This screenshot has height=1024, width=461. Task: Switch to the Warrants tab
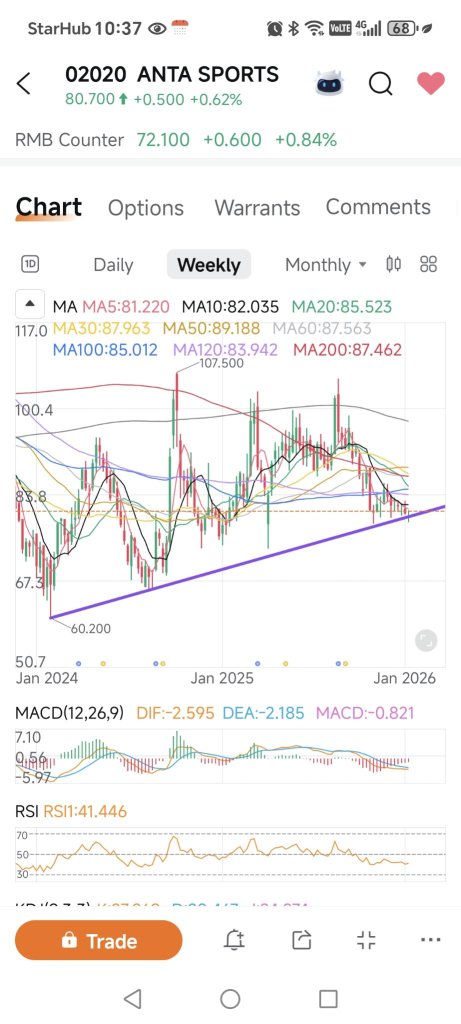257,208
